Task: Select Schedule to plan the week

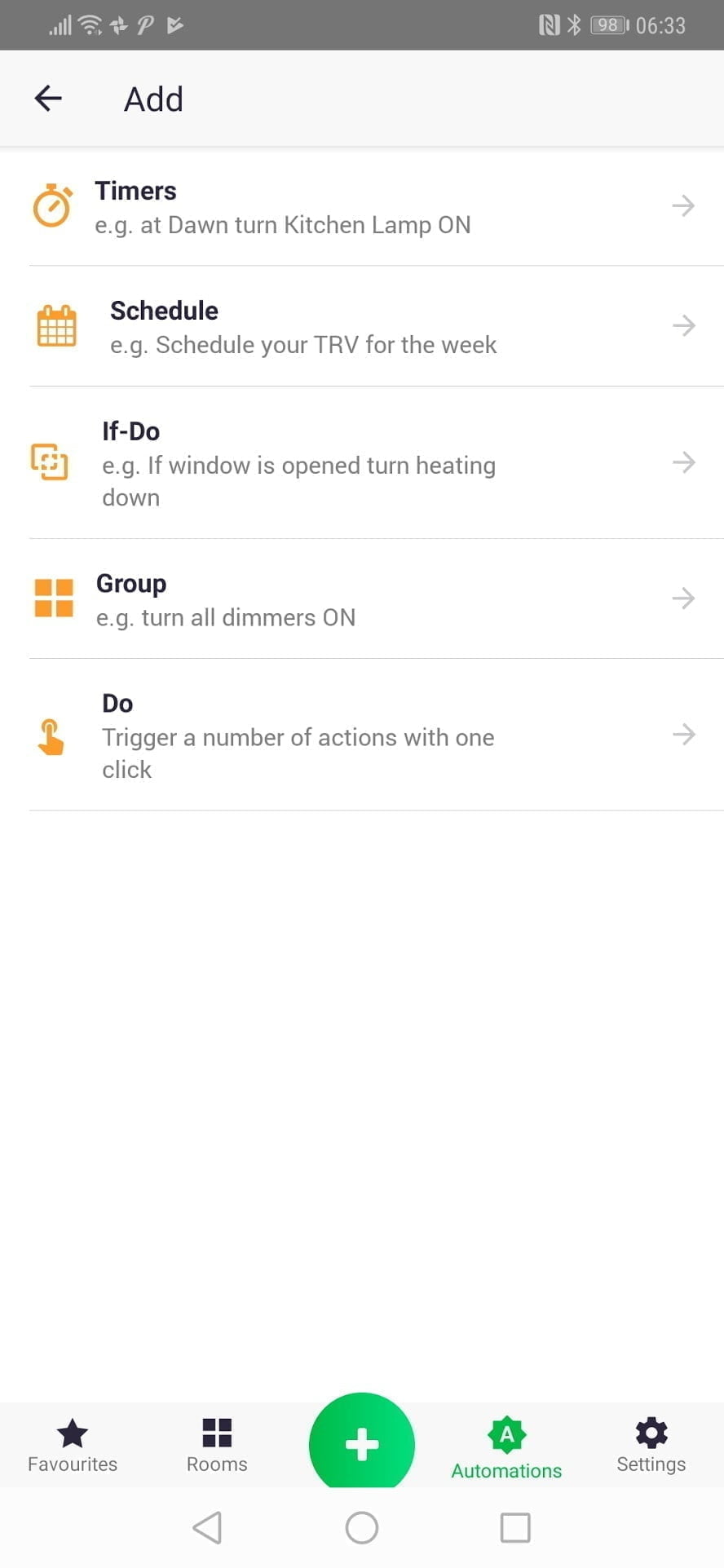Action: pos(362,327)
